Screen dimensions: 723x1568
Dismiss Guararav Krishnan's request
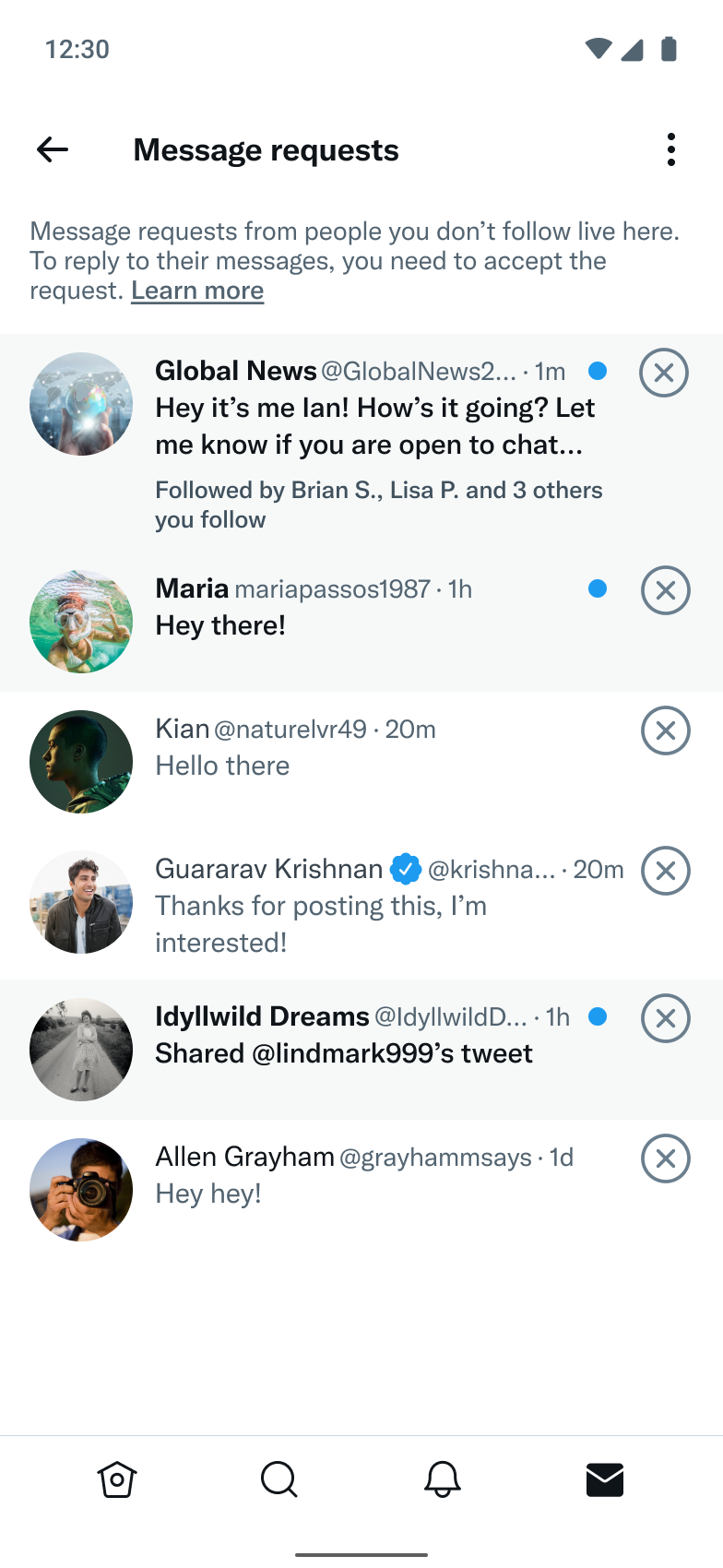665,870
